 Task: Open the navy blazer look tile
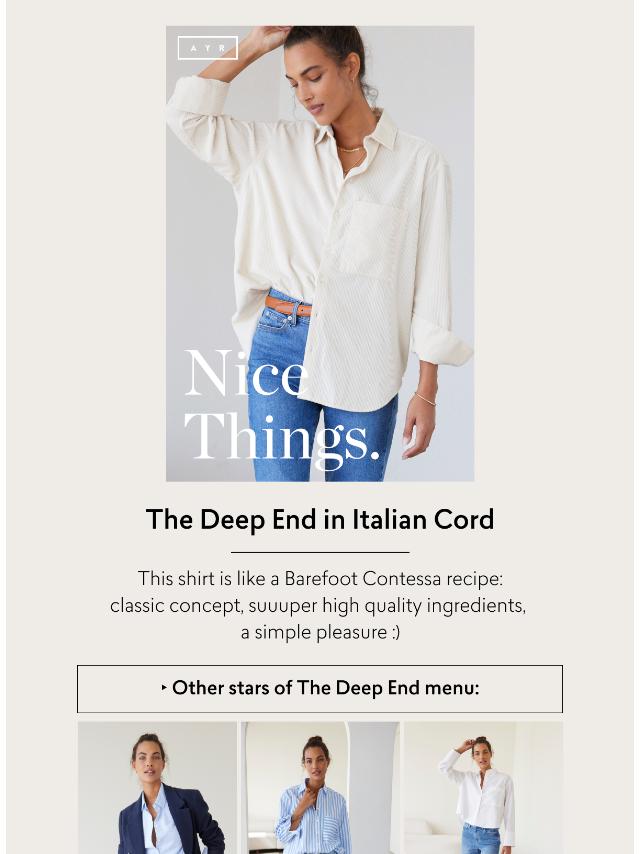[x=158, y=787]
